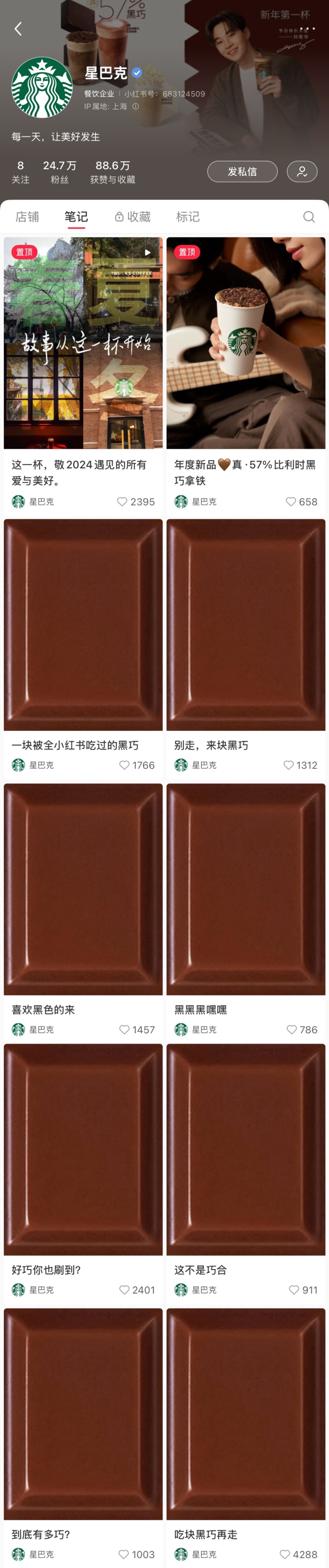Open the 关注 following count
Image resolution: width=329 pixels, height=1568 pixels.
(x=20, y=172)
